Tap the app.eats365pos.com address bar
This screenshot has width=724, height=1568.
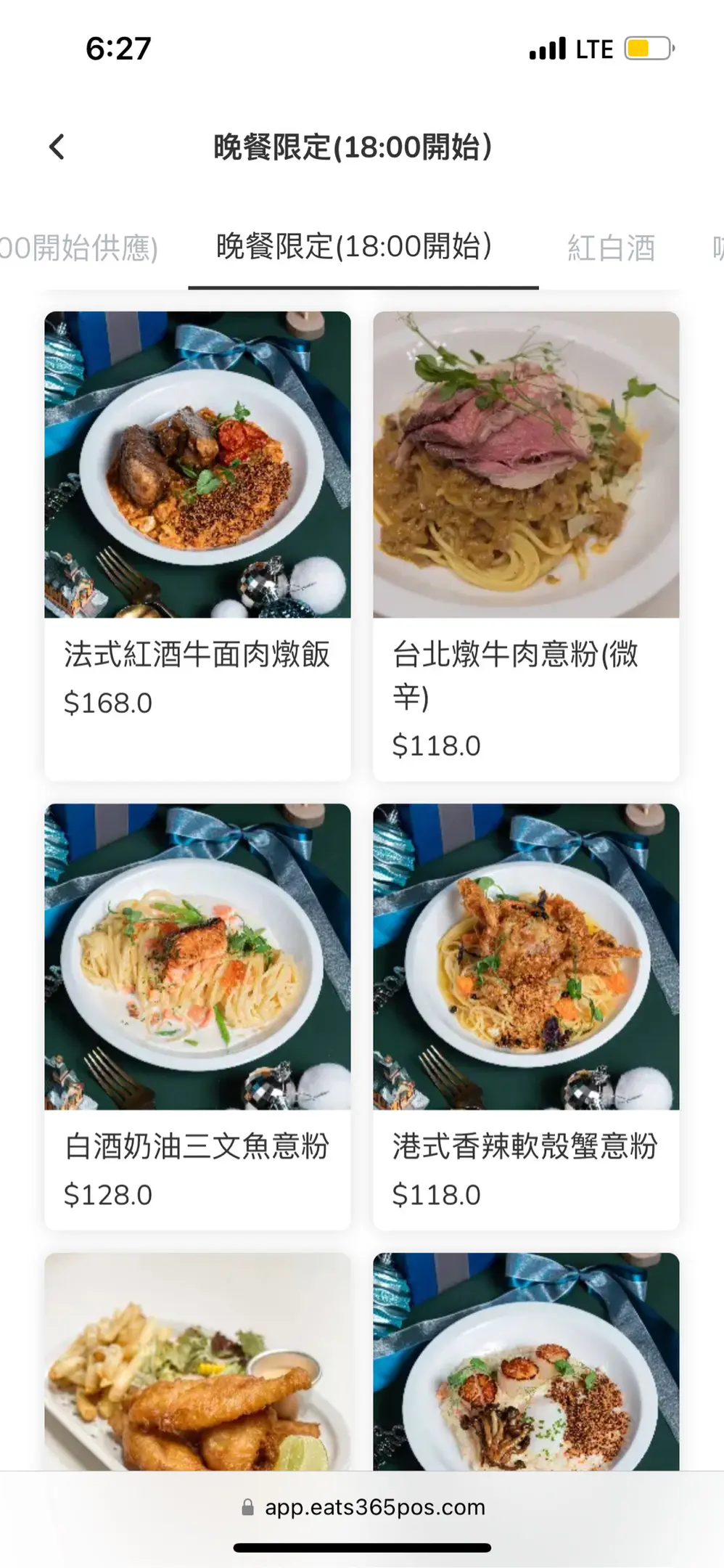[363, 1507]
